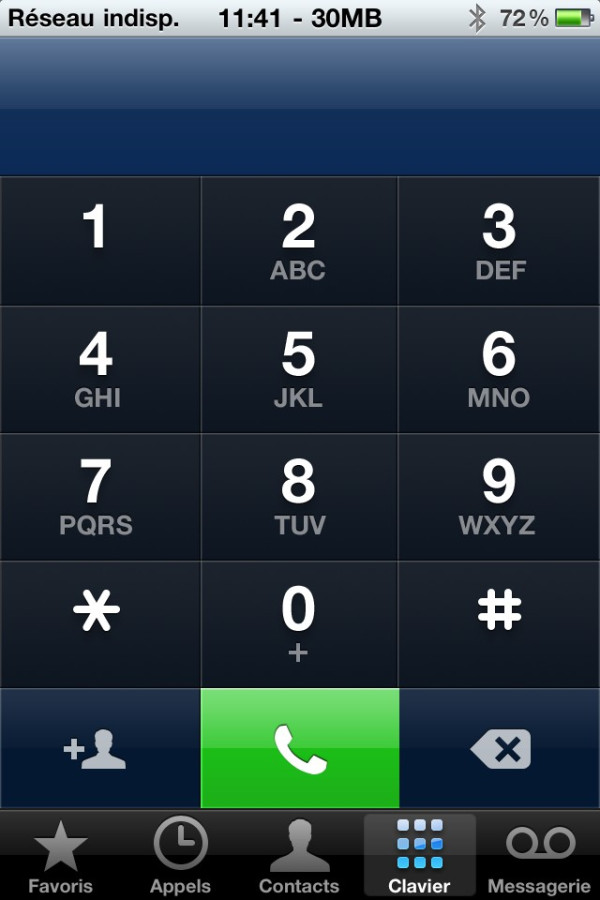The image size is (600, 900).
Task: Open the Appels tab
Action: tap(180, 856)
